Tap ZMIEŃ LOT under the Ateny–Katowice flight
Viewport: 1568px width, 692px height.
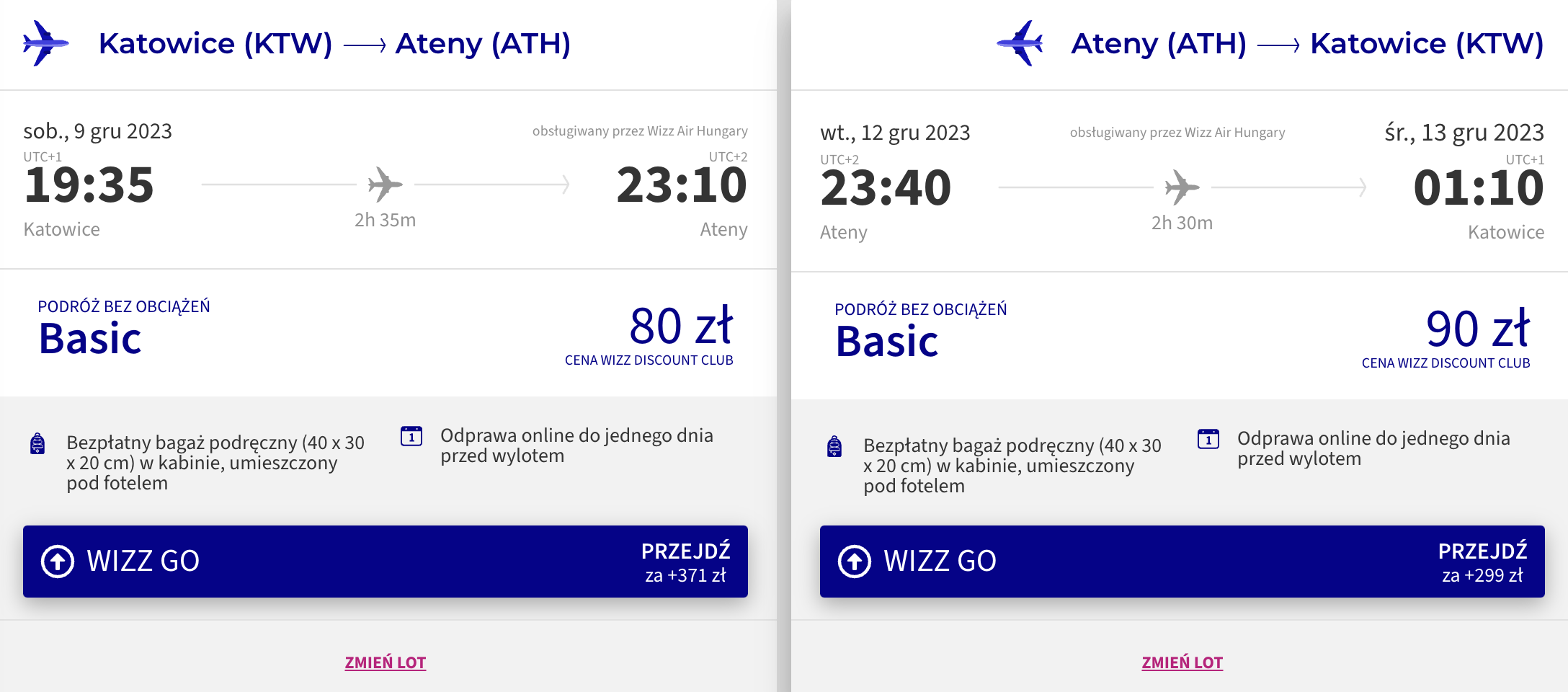tap(1182, 662)
